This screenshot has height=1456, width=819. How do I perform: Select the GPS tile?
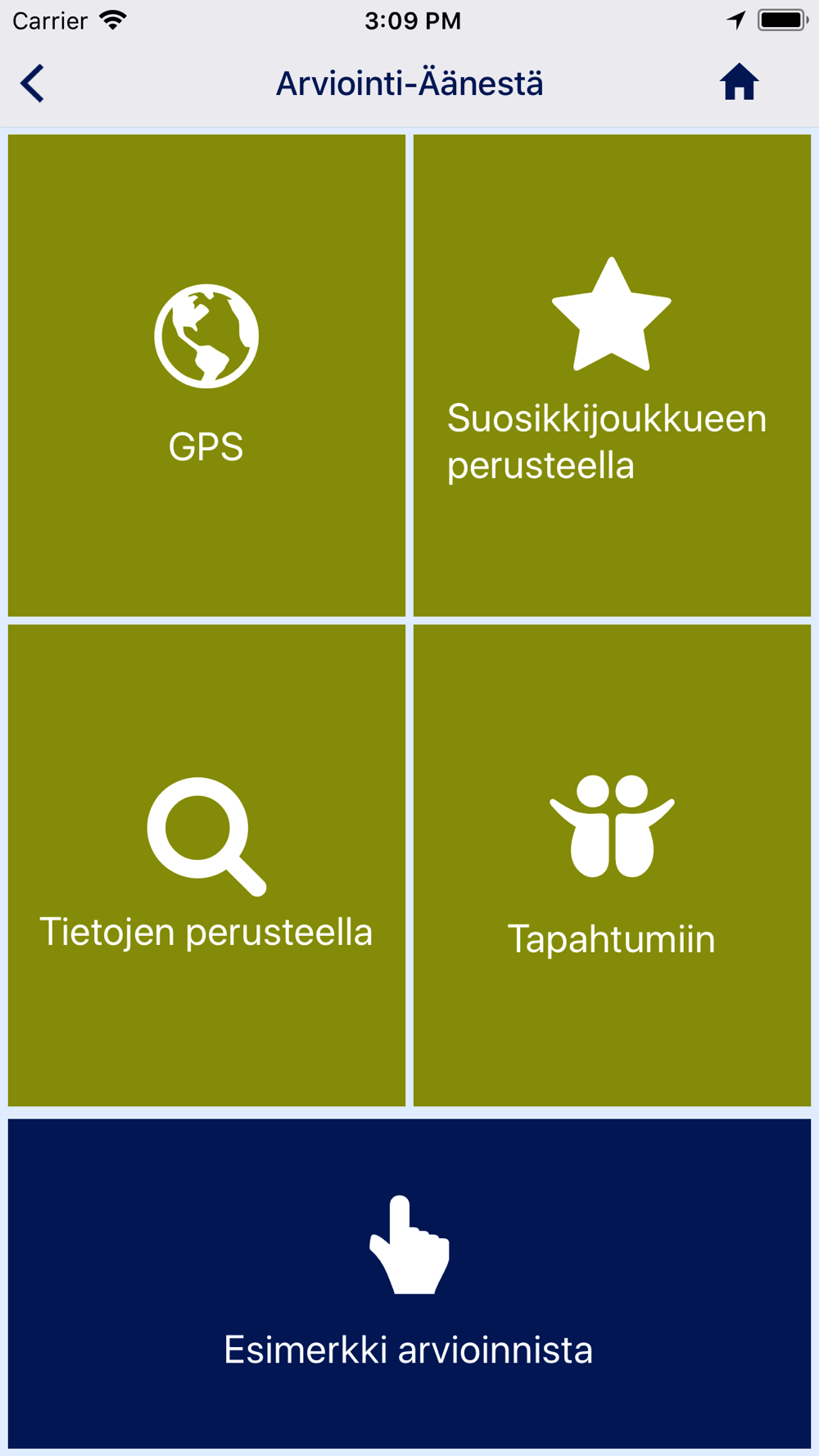point(206,375)
